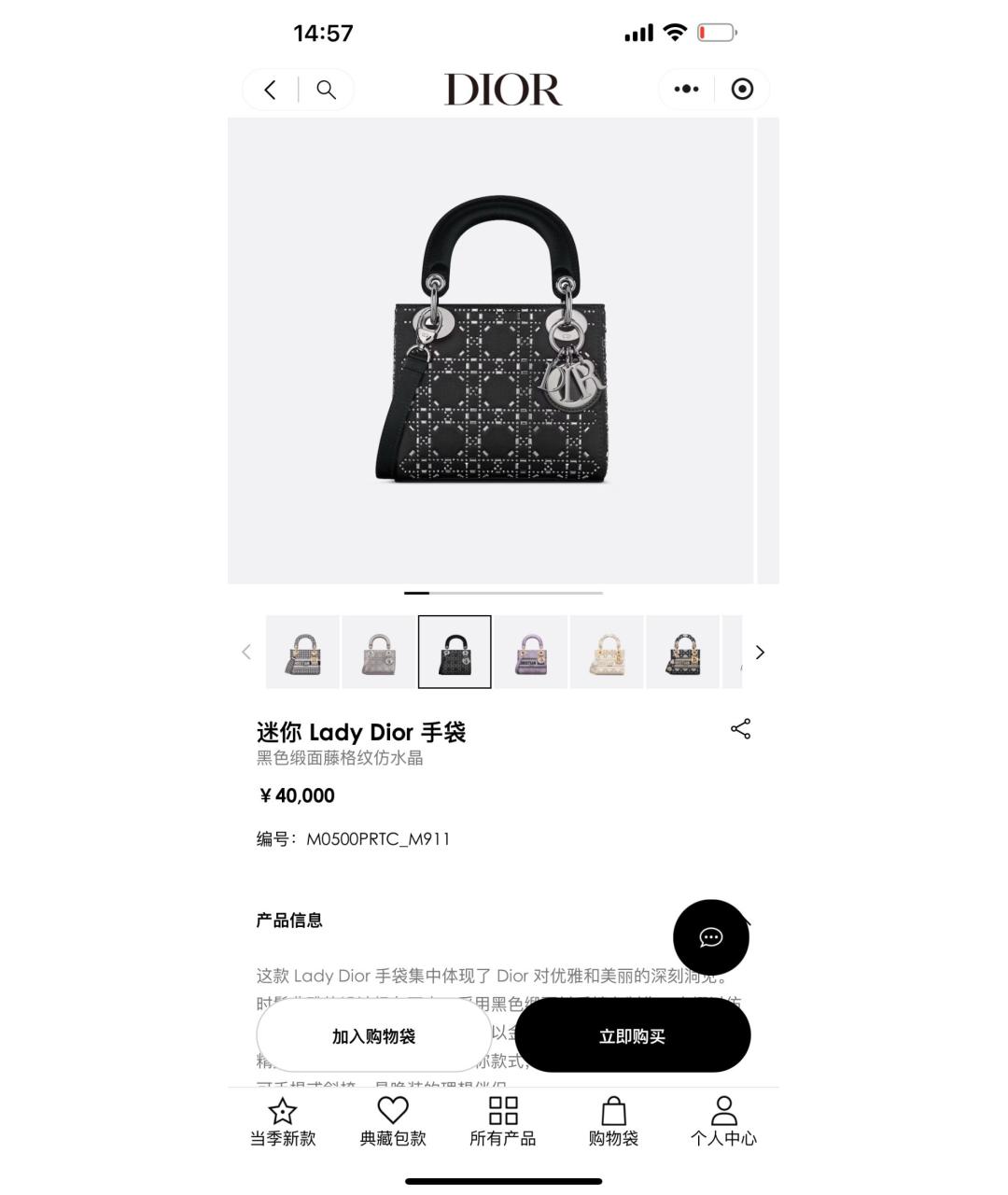Select the light grey bag variant thumbnail
The image size is (1008, 1195).
tap(379, 652)
